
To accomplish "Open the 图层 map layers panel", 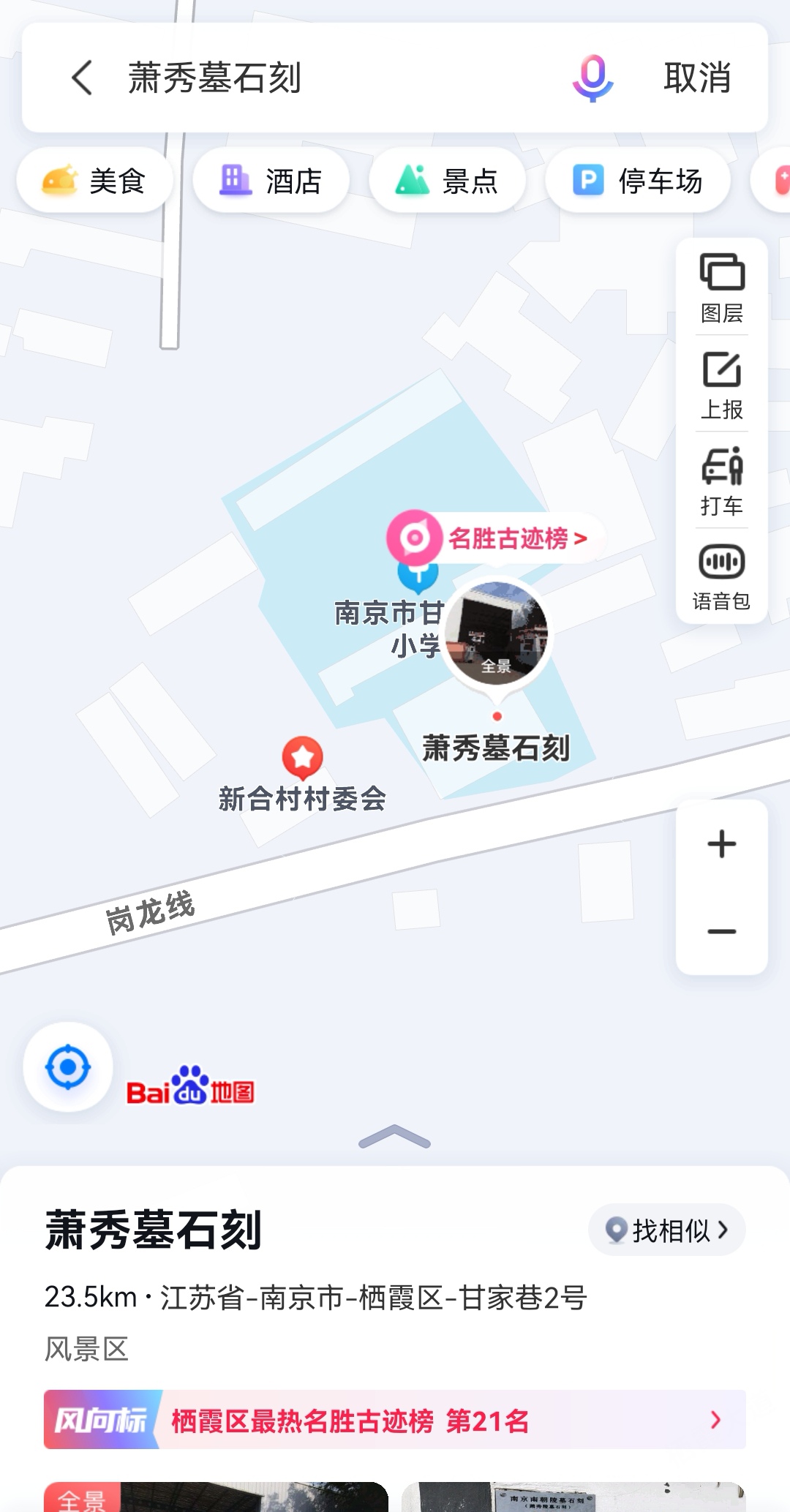I will click(x=722, y=287).
